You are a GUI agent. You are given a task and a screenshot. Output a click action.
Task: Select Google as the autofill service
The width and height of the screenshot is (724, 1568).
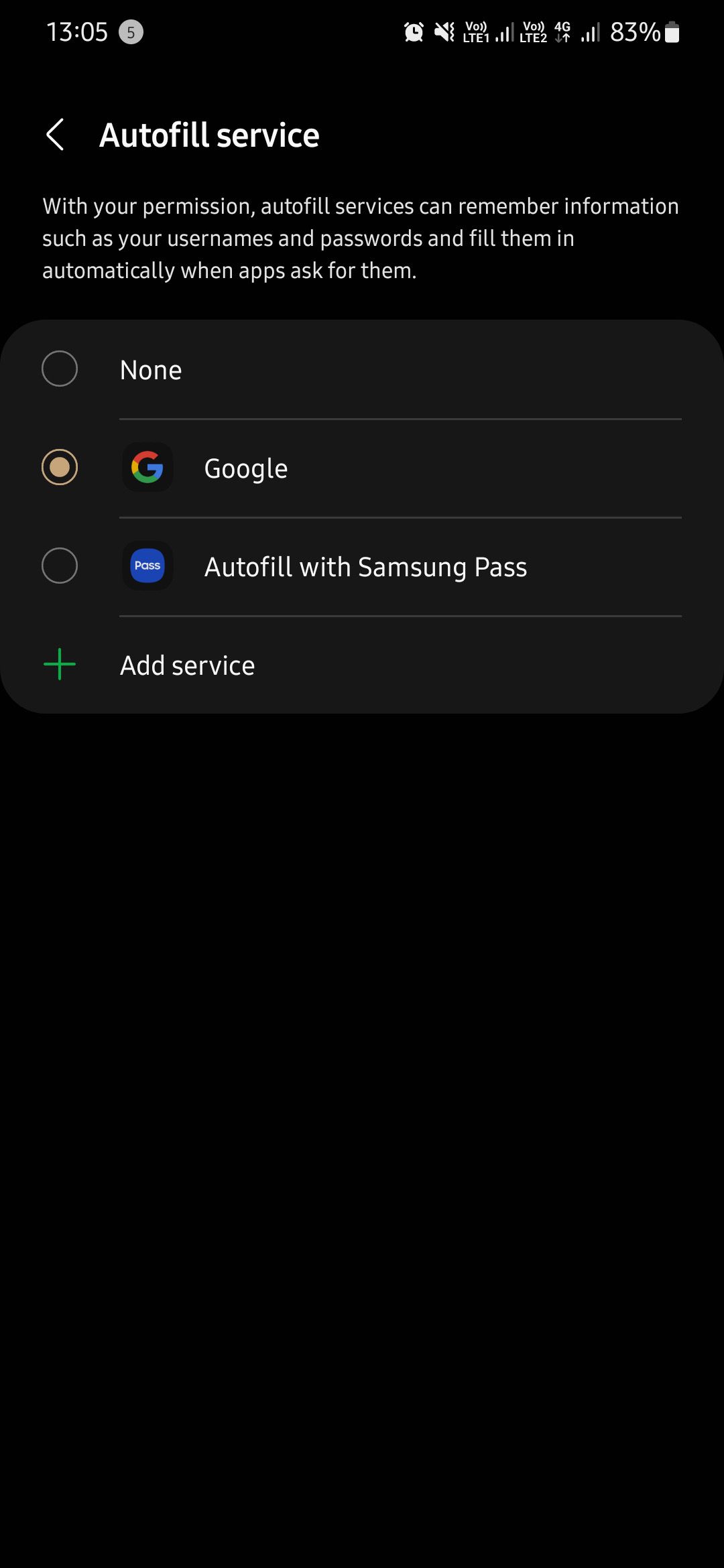[60, 468]
